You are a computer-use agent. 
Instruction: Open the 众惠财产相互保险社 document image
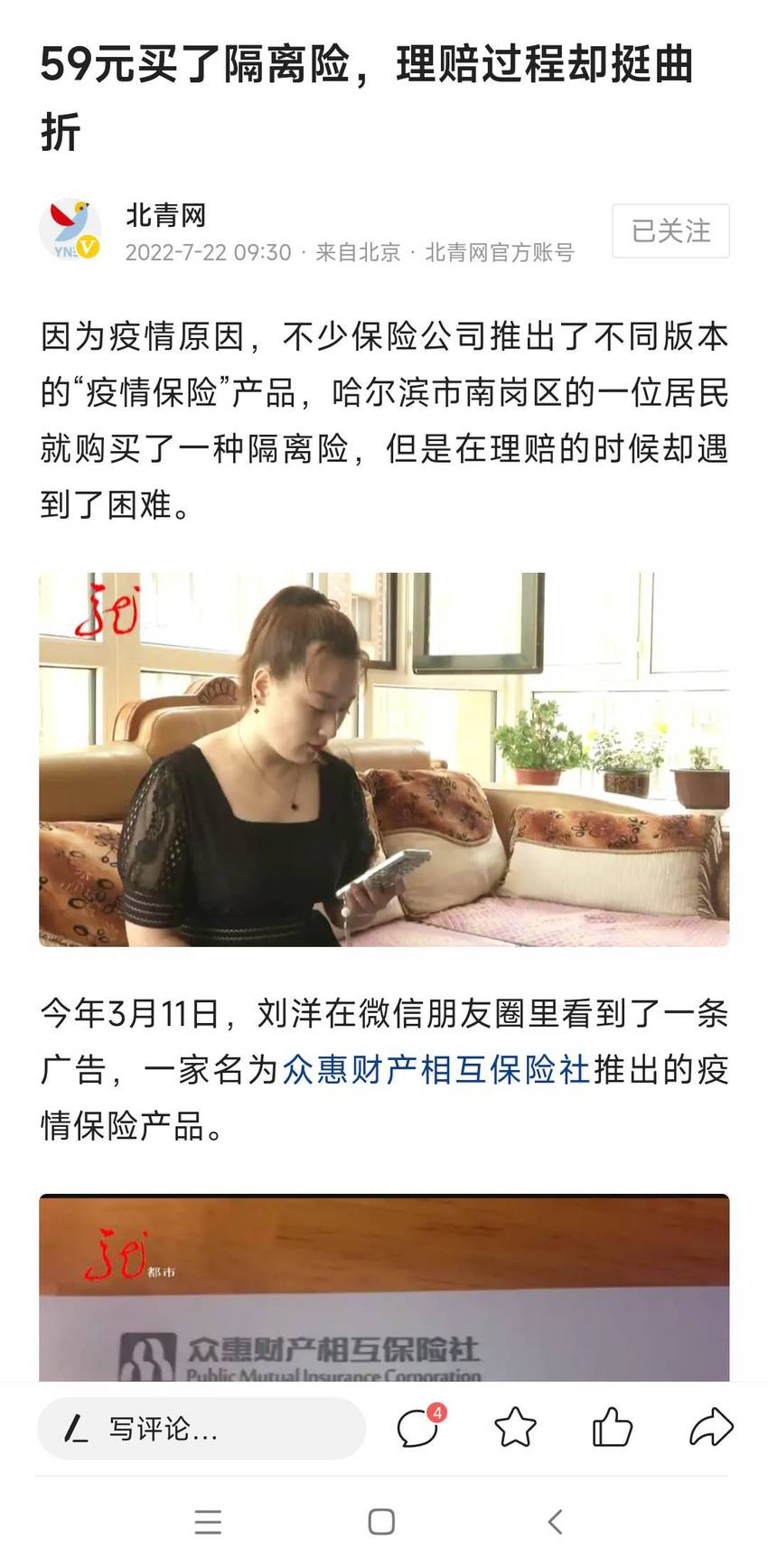[x=384, y=1288]
